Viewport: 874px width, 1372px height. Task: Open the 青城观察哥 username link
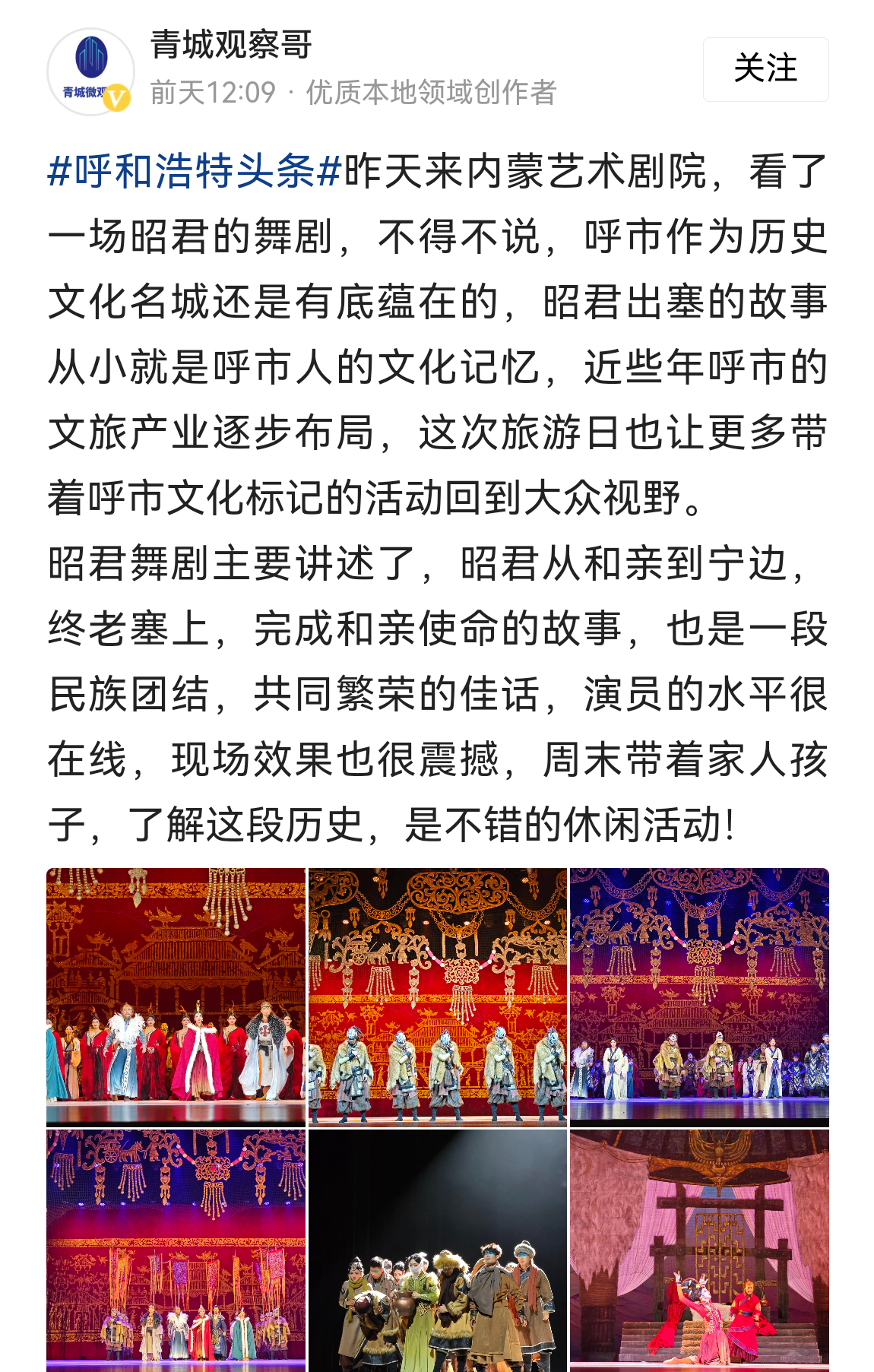tap(231, 45)
